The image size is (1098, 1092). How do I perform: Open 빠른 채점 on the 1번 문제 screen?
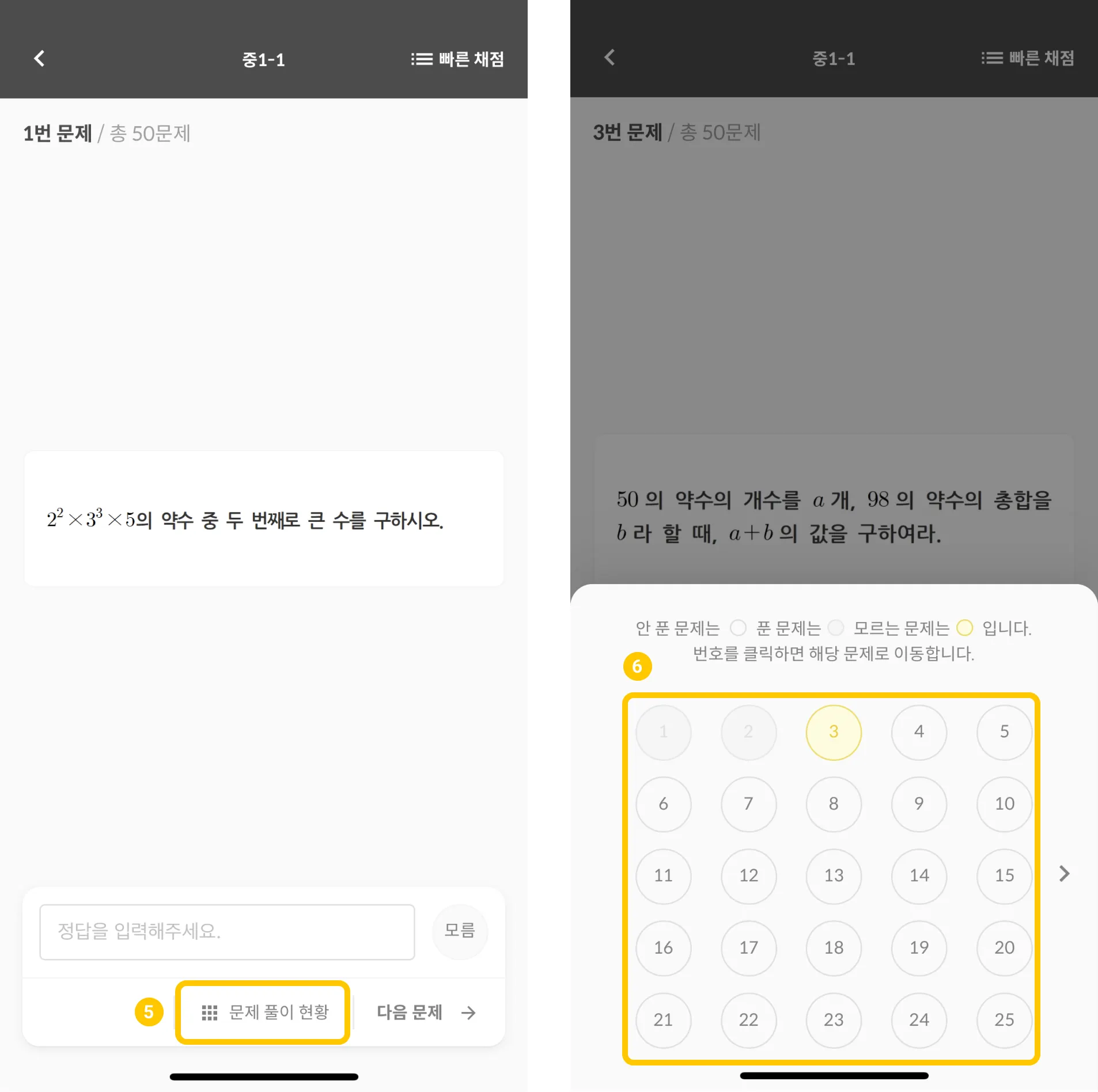coord(457,59)
